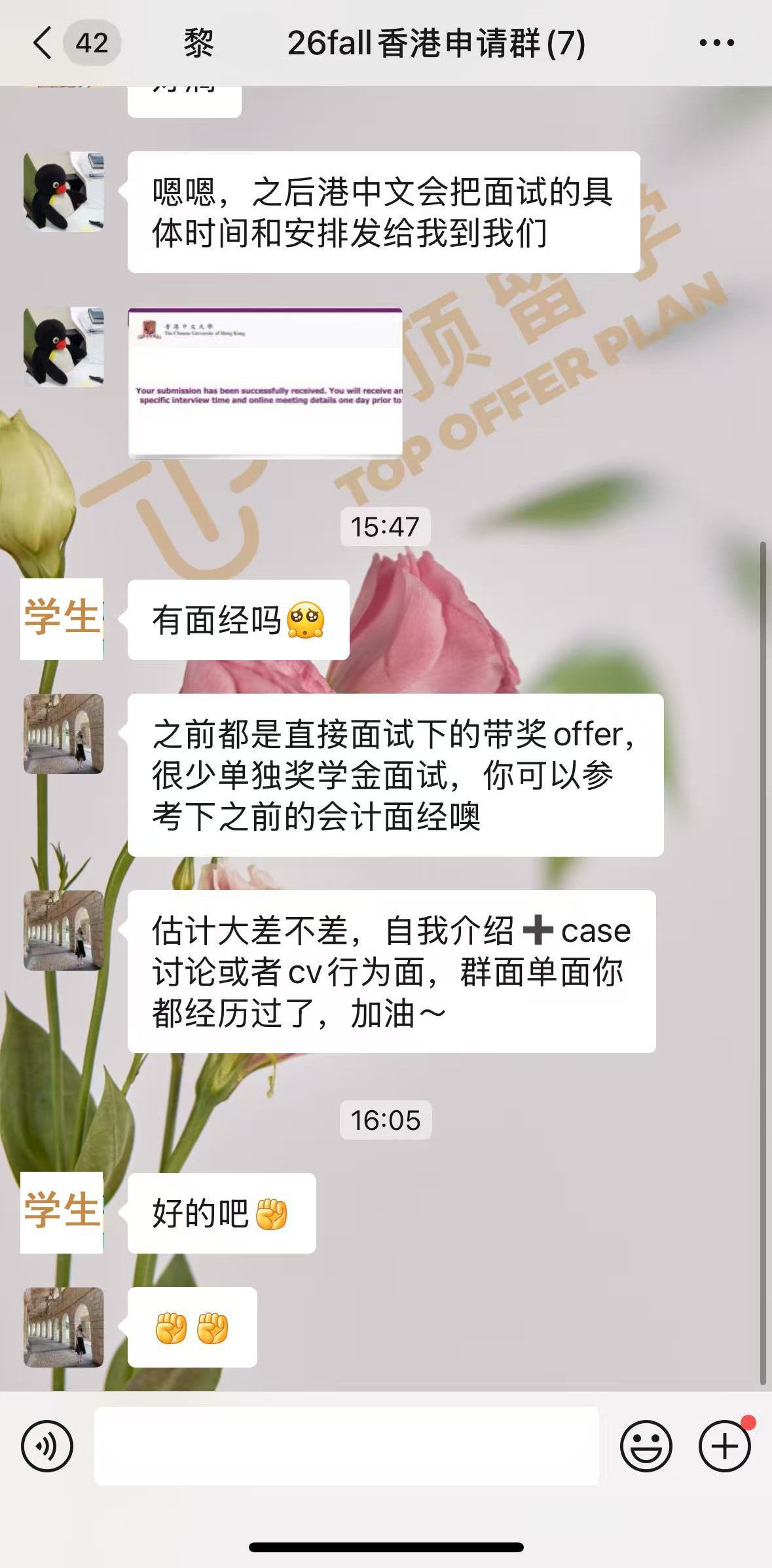The width and height of the screenshot is (772, 1568).
Task: Open the group chat overflow menu
Action: [x=716, y=43]
